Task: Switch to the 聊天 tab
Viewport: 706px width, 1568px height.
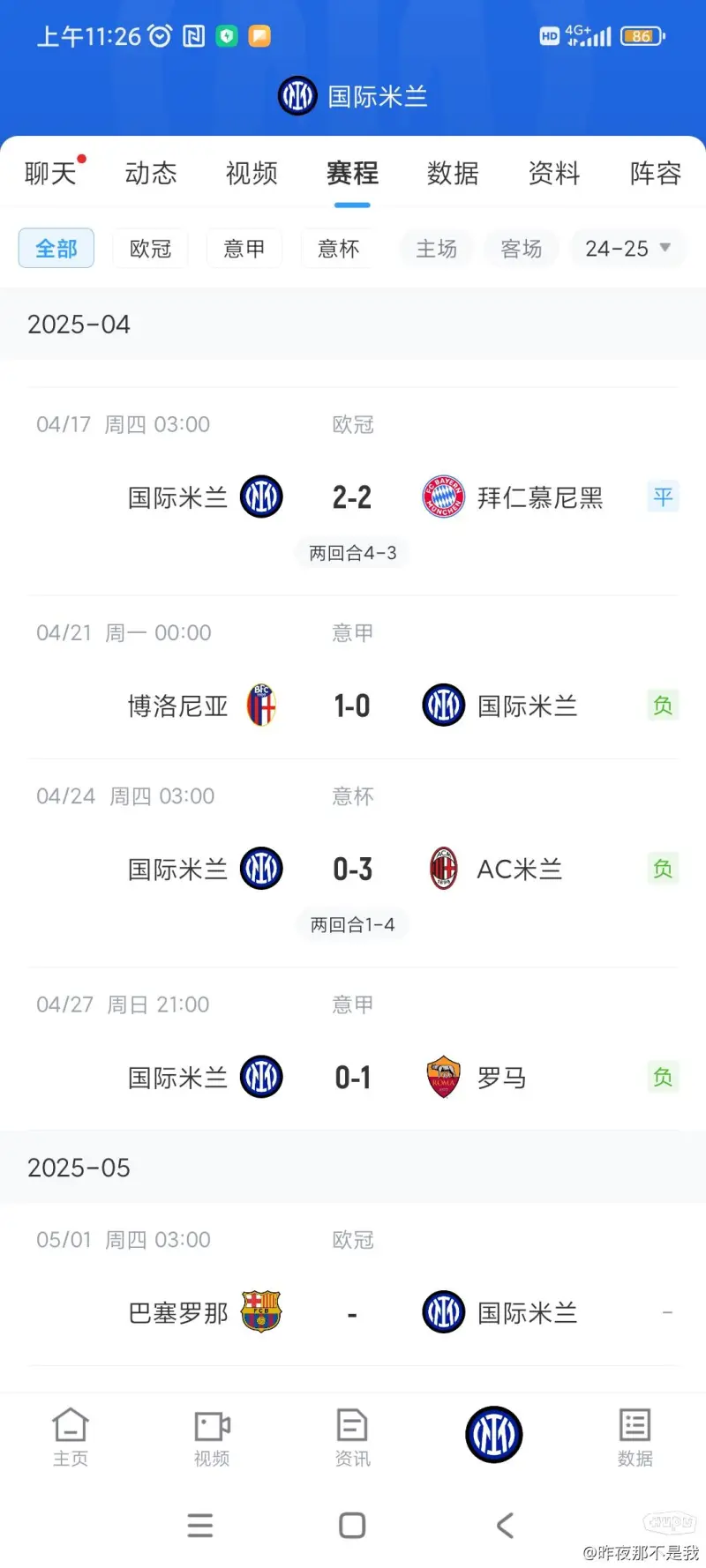Action: [50, 173]
